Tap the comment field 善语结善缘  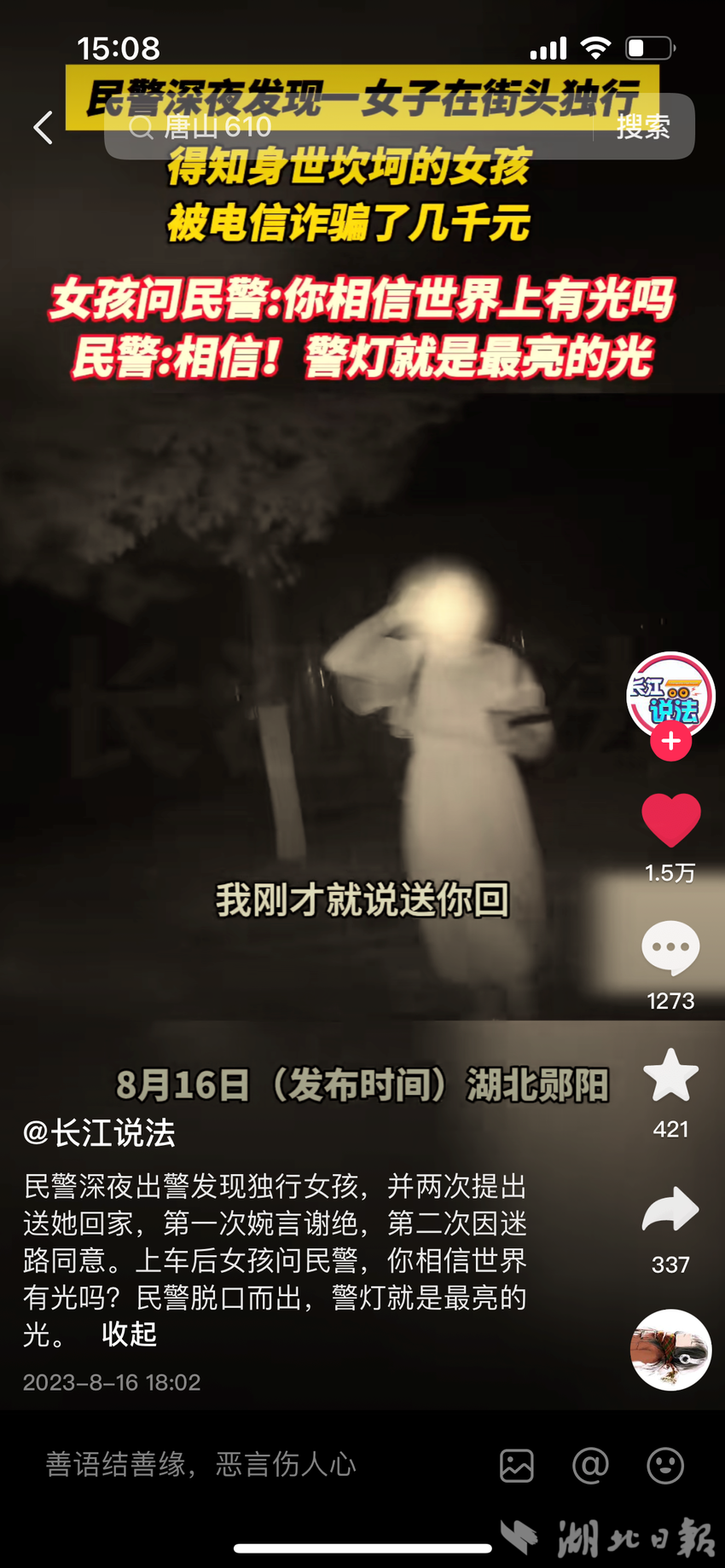click(201, 1465)
